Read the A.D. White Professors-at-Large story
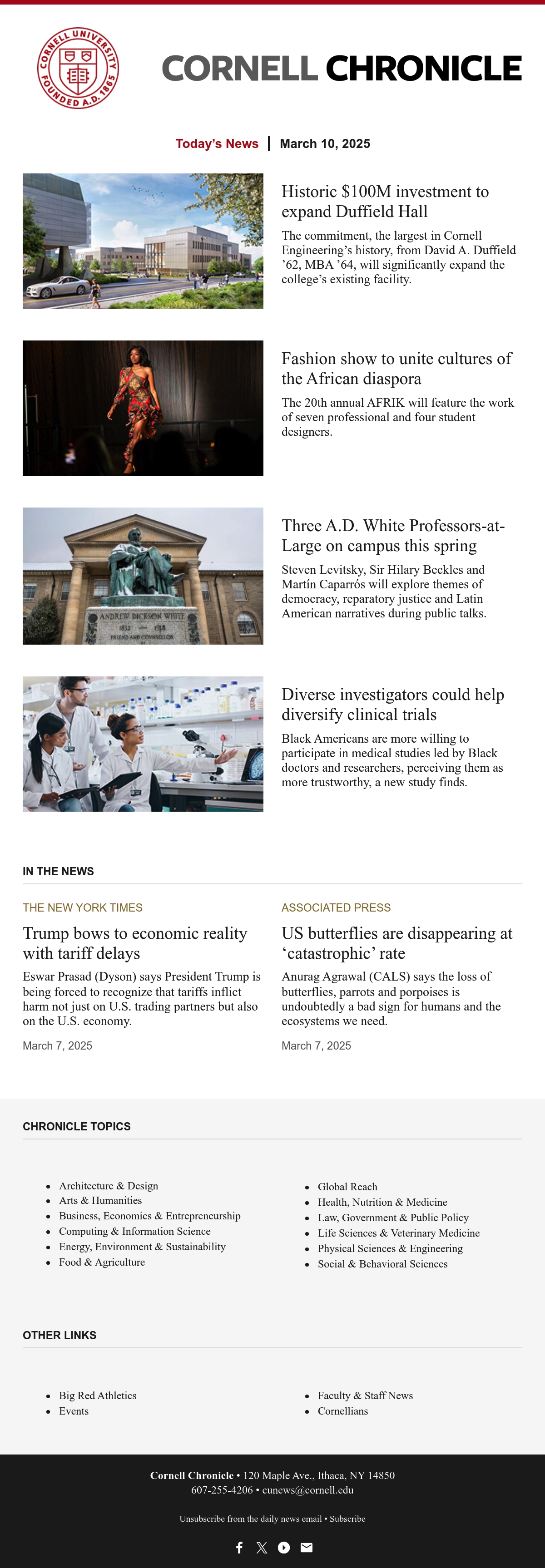Image resolution: width=545 pixels, height=1568 pixels. pyautogui.click(x=393, y=536)
